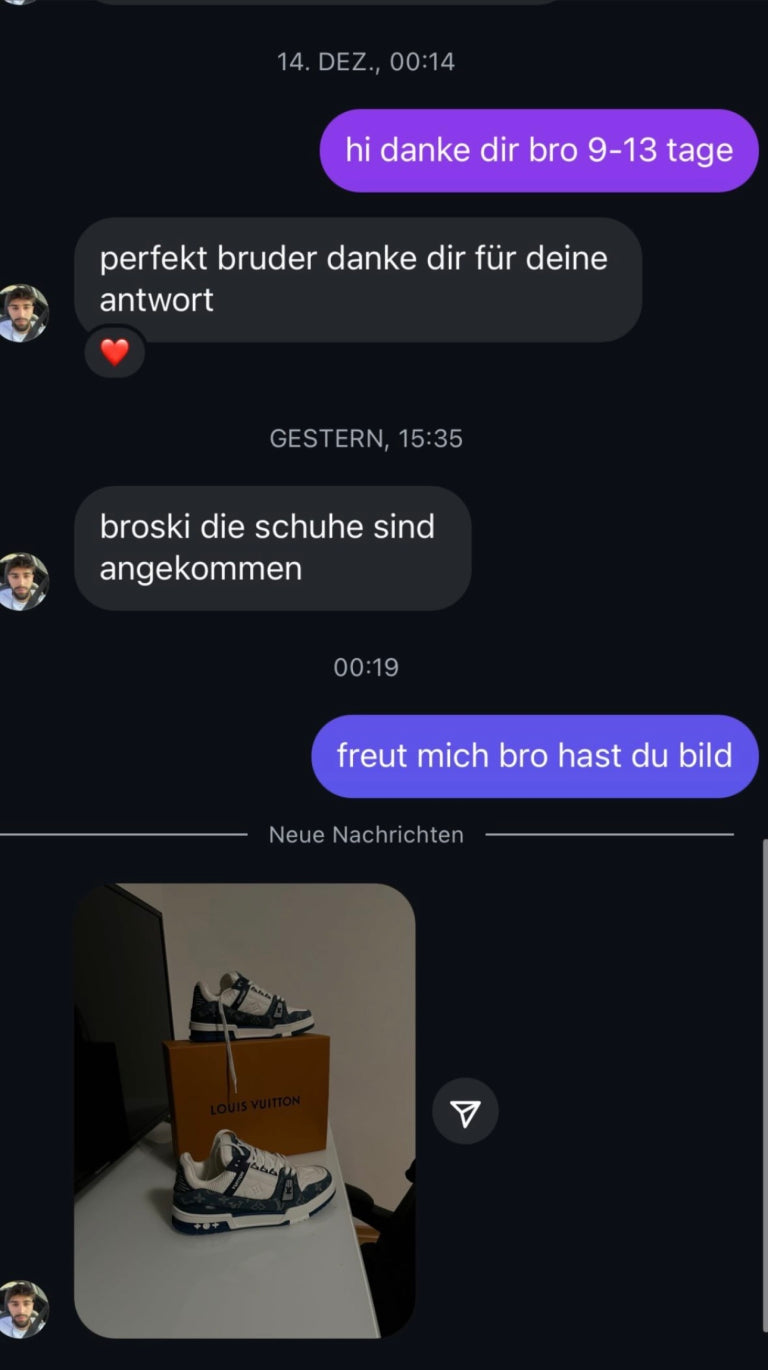Forward the sneaker photo with the paper-plane icon
This screenshot has width=768, height=1370.
[x=465, y=1111]
